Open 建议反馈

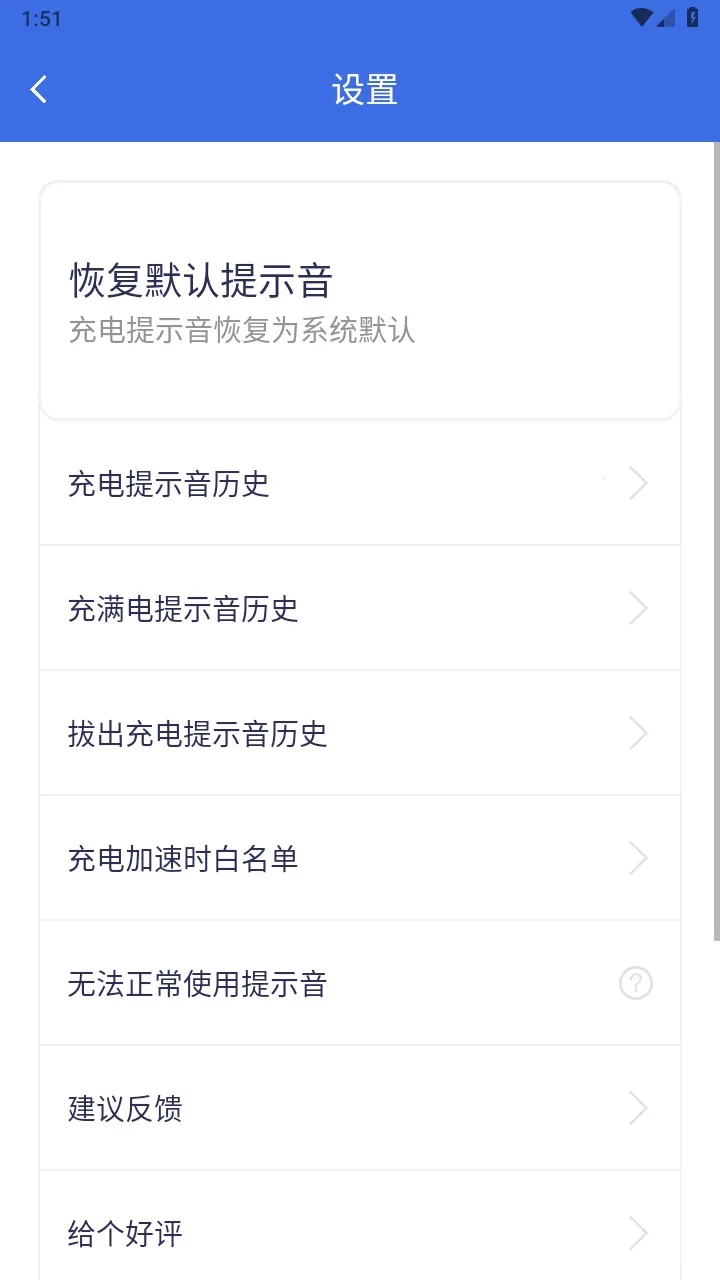tap(360, 1108)
